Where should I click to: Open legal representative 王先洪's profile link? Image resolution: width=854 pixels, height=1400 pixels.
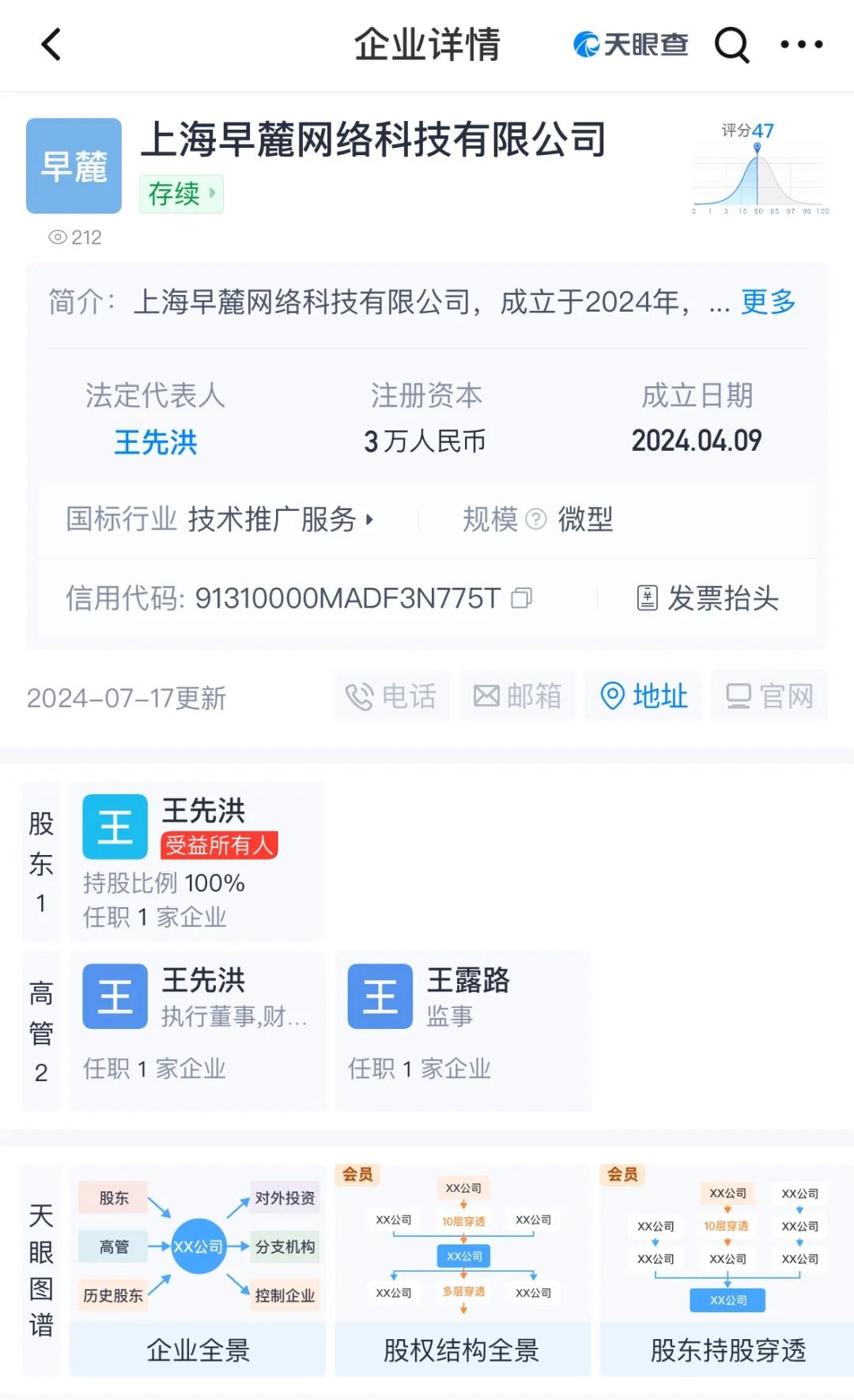point(156,441)
